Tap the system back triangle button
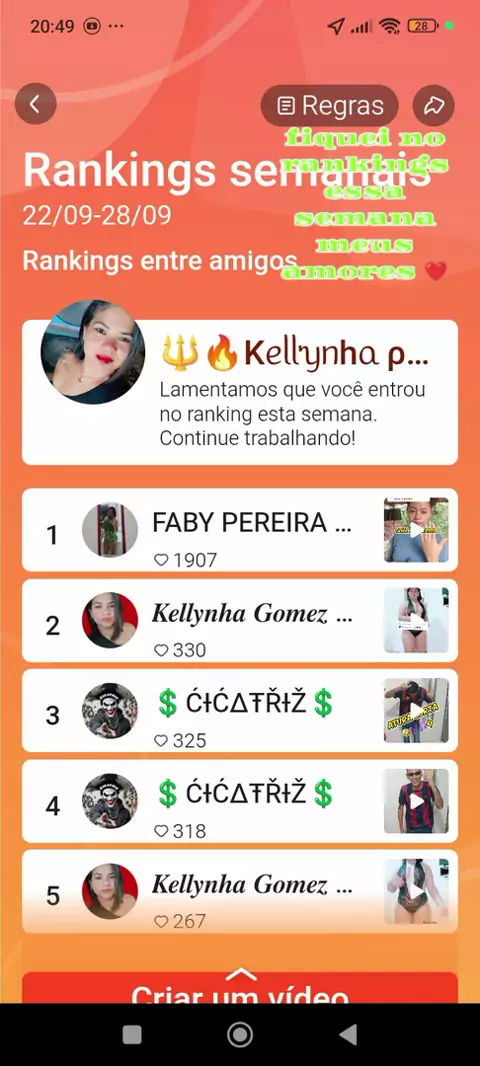The image size is (480, 1066). click(x=348, y=1035)
